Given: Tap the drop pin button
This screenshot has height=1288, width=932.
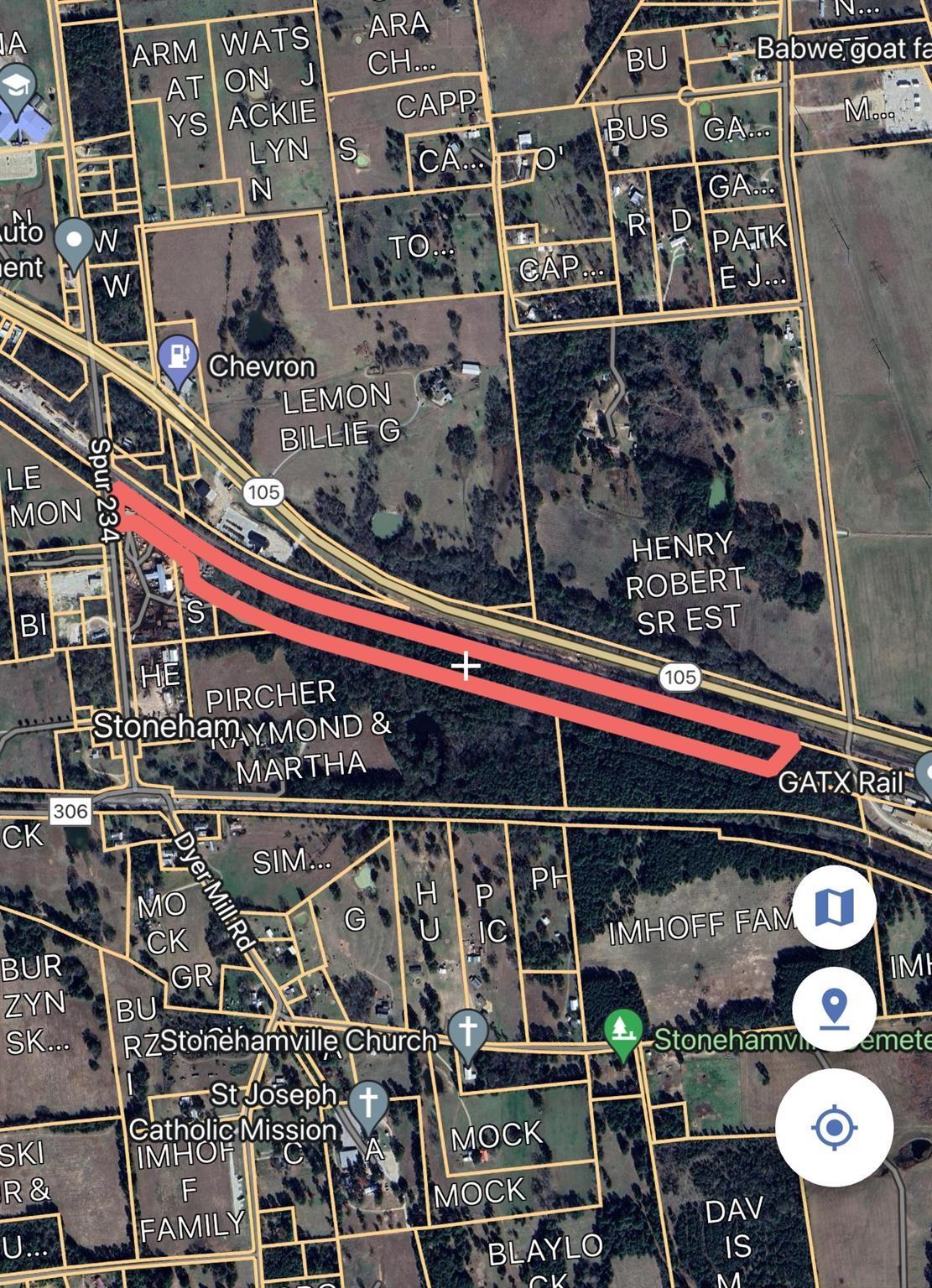Looking at the screenshot, I should tap(834, 1007).
